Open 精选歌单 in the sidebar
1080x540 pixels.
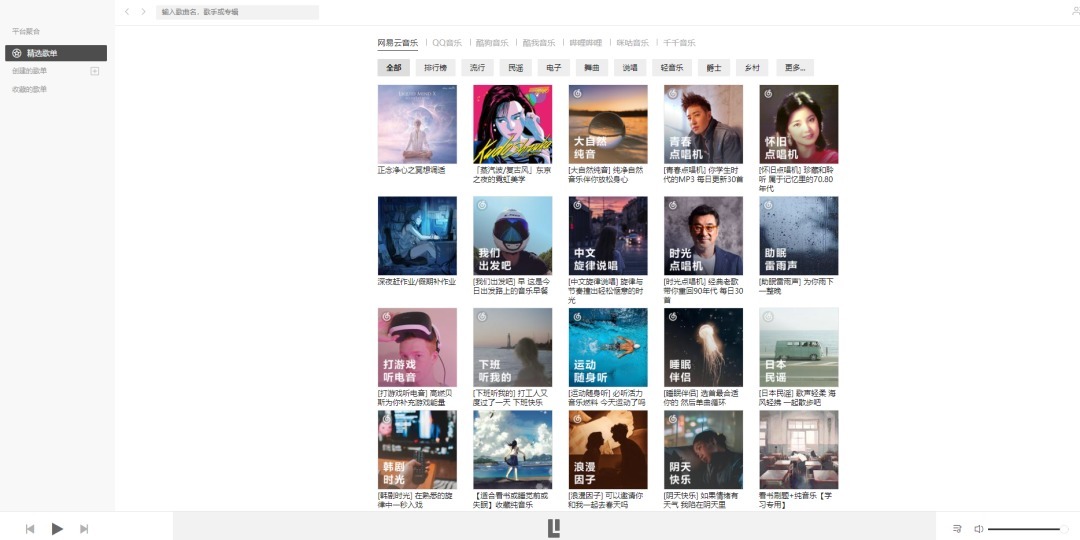coord(55,53)
